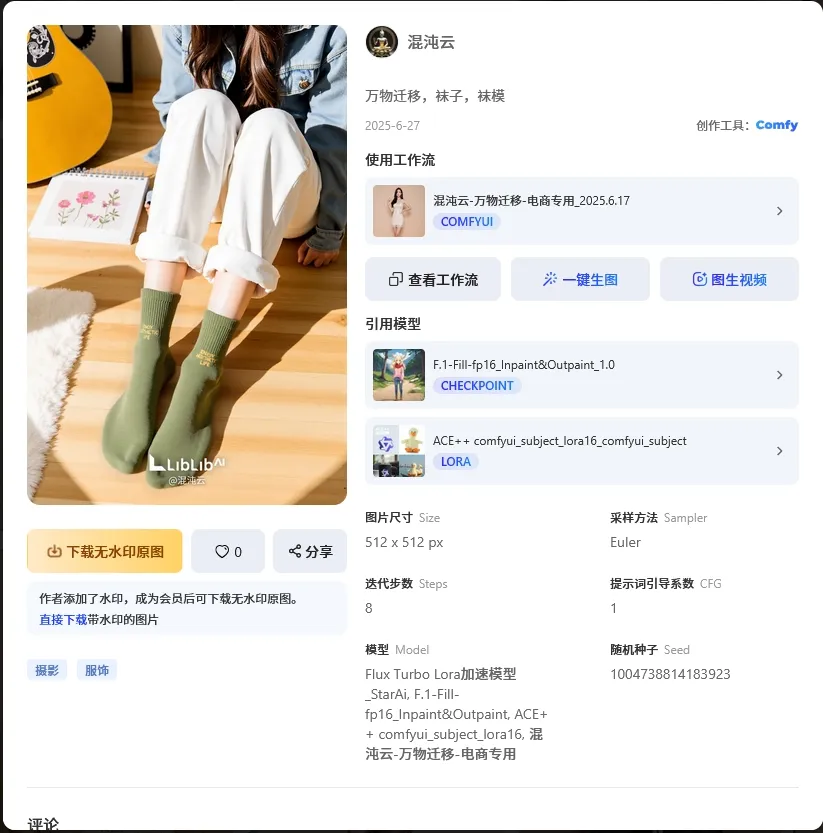Tap 直接下载 link for watermarked image

(x=63, y=620)
